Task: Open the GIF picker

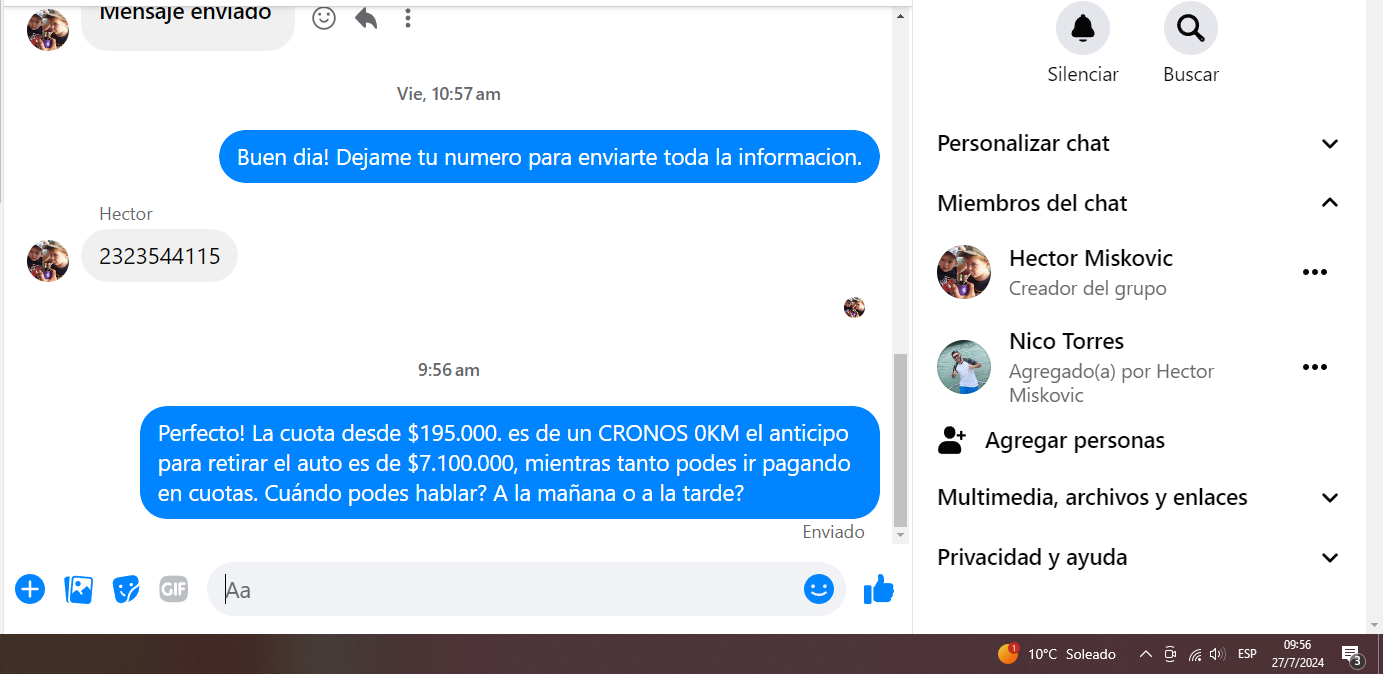Action: [x=174, y=589]
